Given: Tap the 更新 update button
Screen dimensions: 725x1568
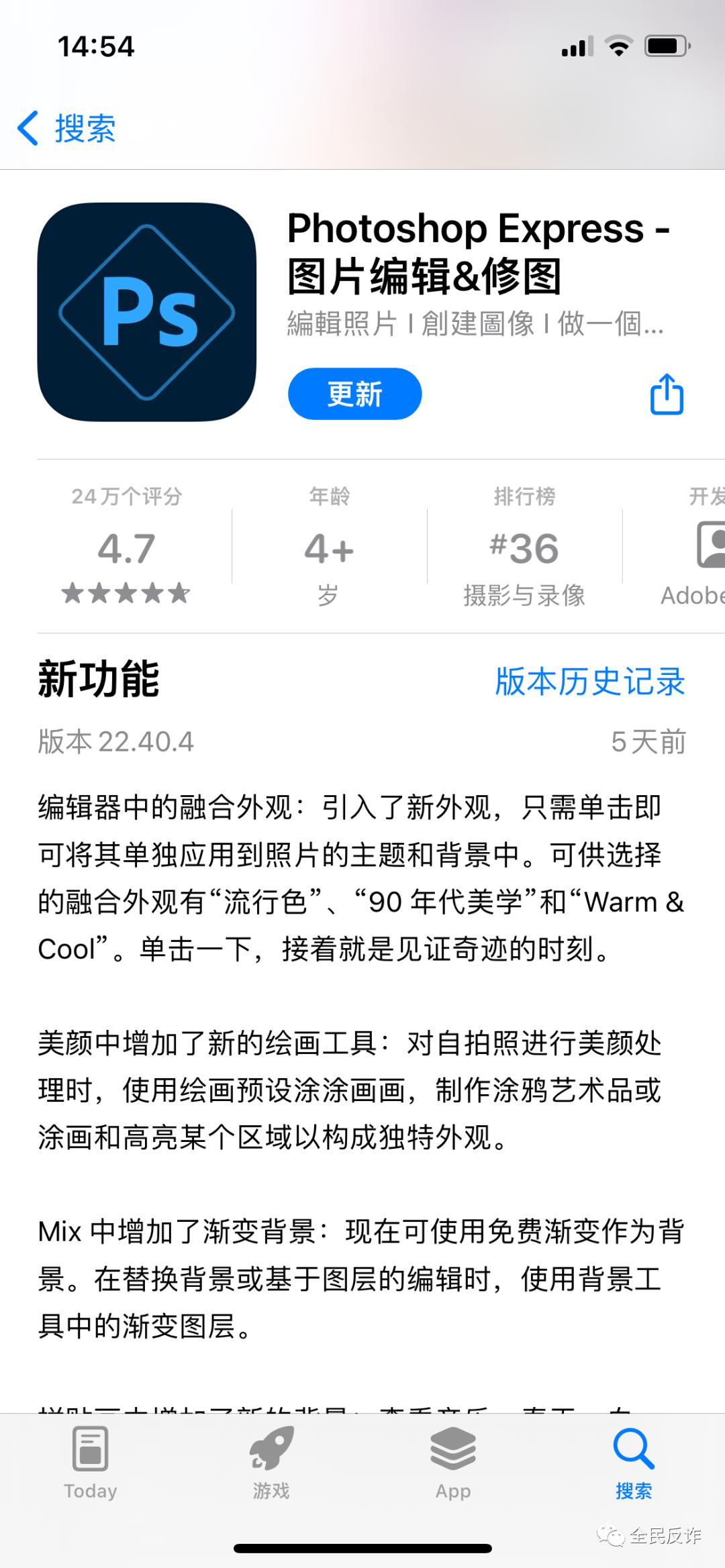Looking at the screenshot, I should pyautogui.click(x=354, y=395).
